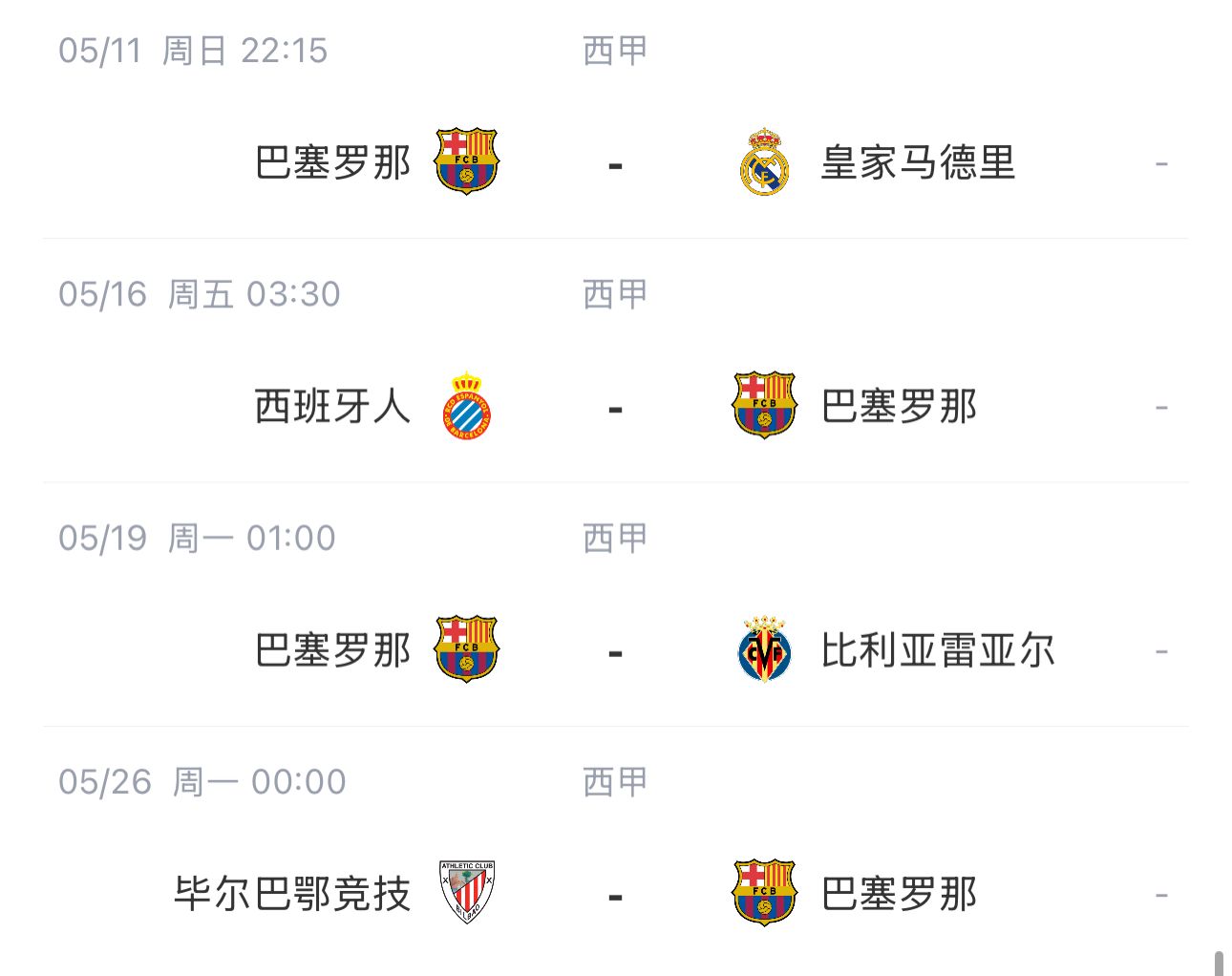This screenshot has width=1232, height=976.
Task: View the 05/16 Espanyol vs Barcelona fixture
Action: click(615, 408)
